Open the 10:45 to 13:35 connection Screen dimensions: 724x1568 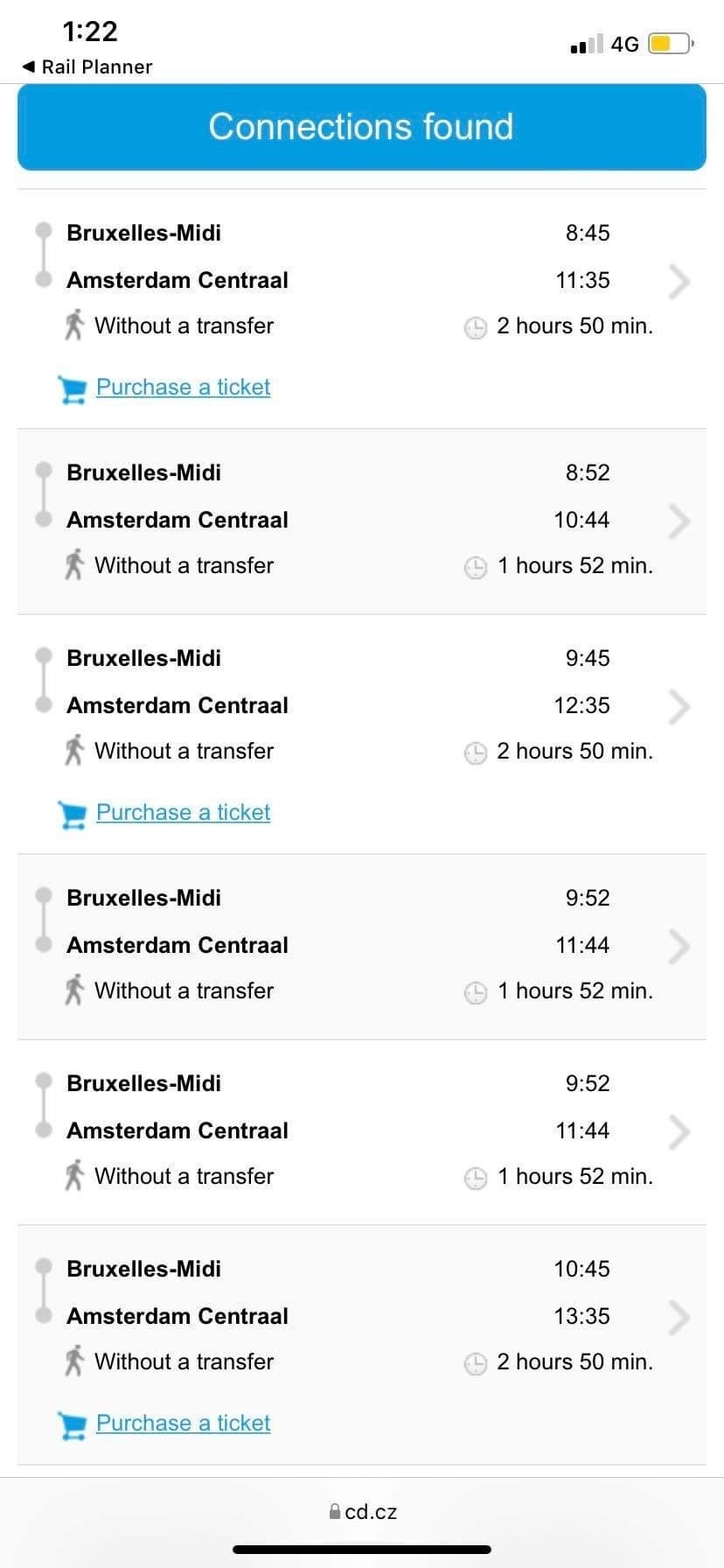click(x=362, y=1316)
